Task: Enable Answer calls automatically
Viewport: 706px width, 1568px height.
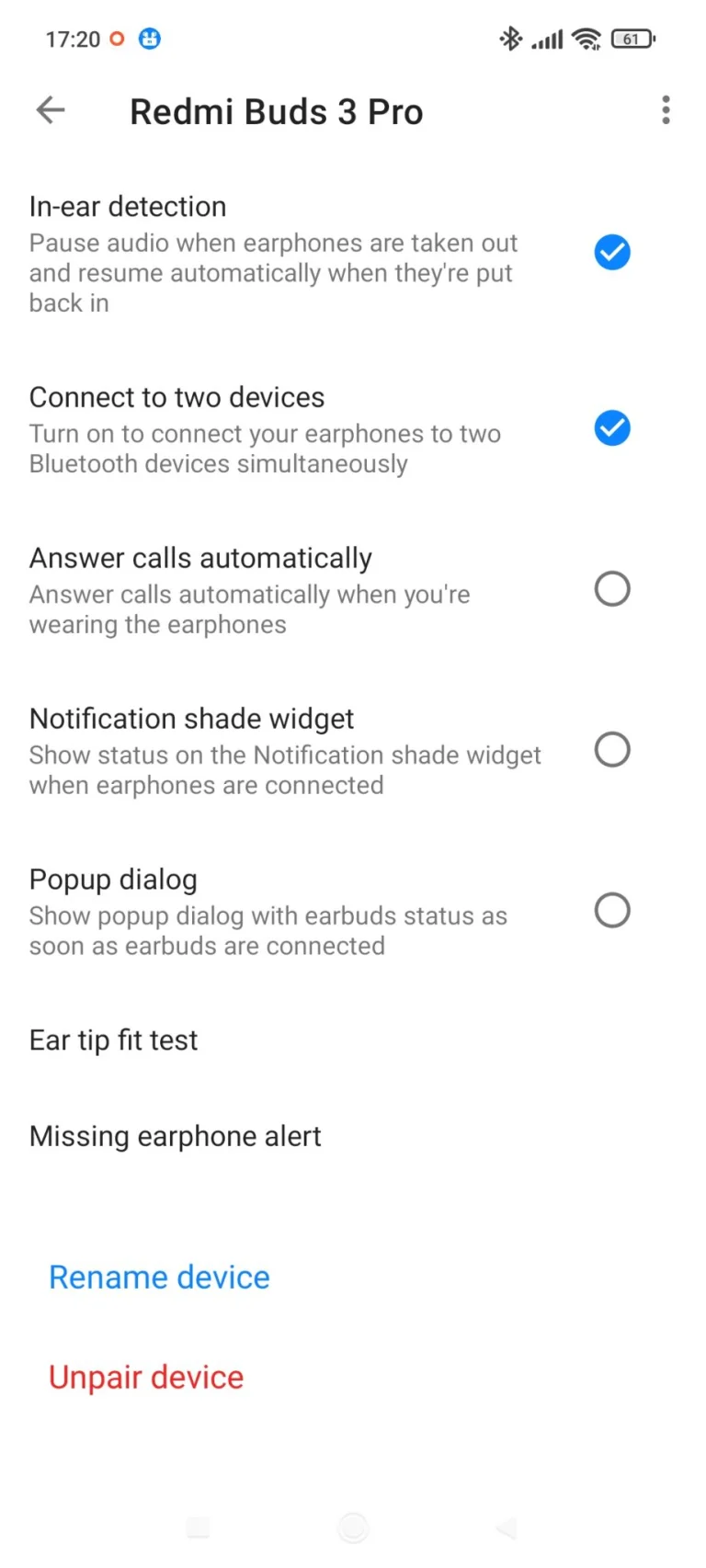Action: [612, 589]
